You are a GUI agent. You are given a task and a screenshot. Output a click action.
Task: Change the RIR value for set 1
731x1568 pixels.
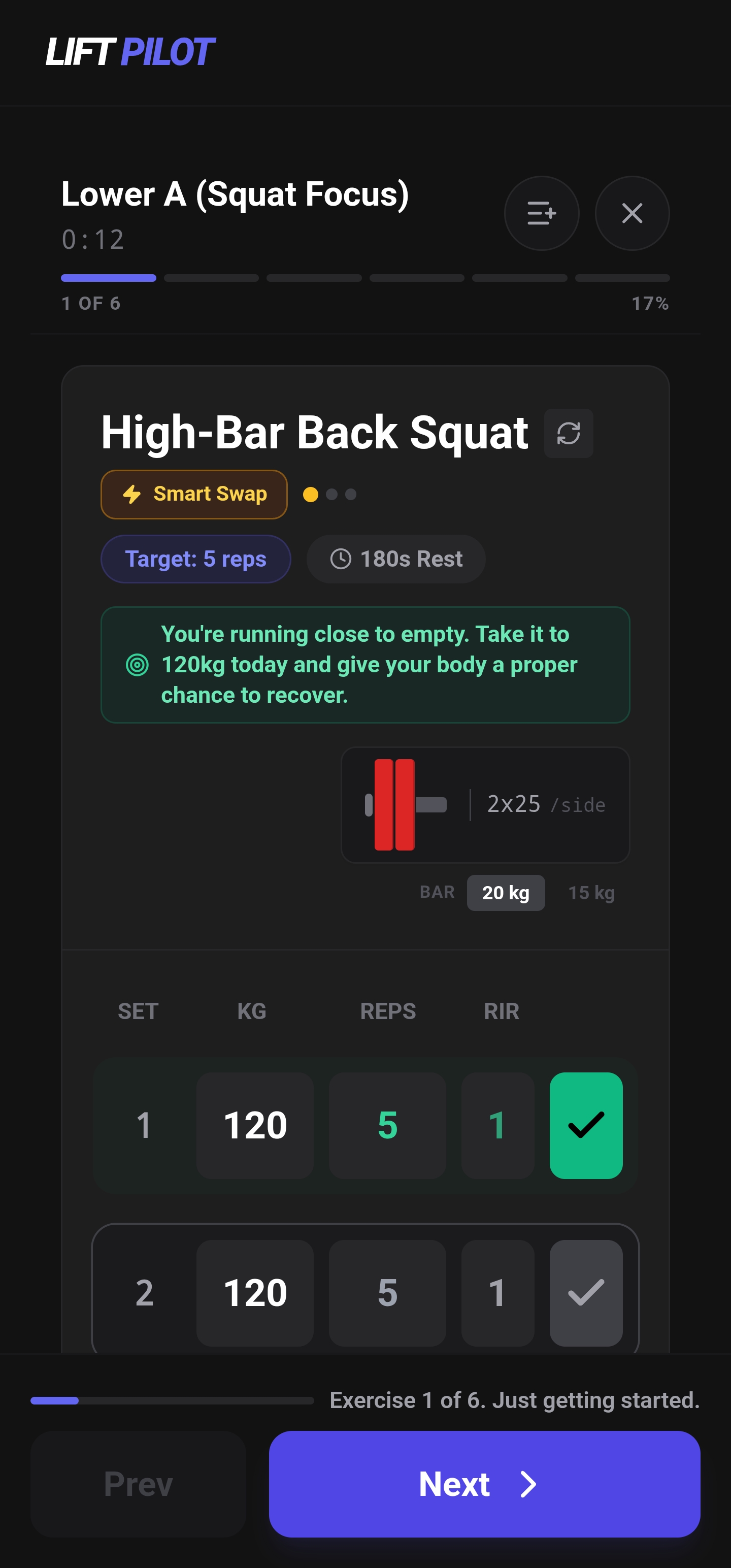coord(497,1126)
